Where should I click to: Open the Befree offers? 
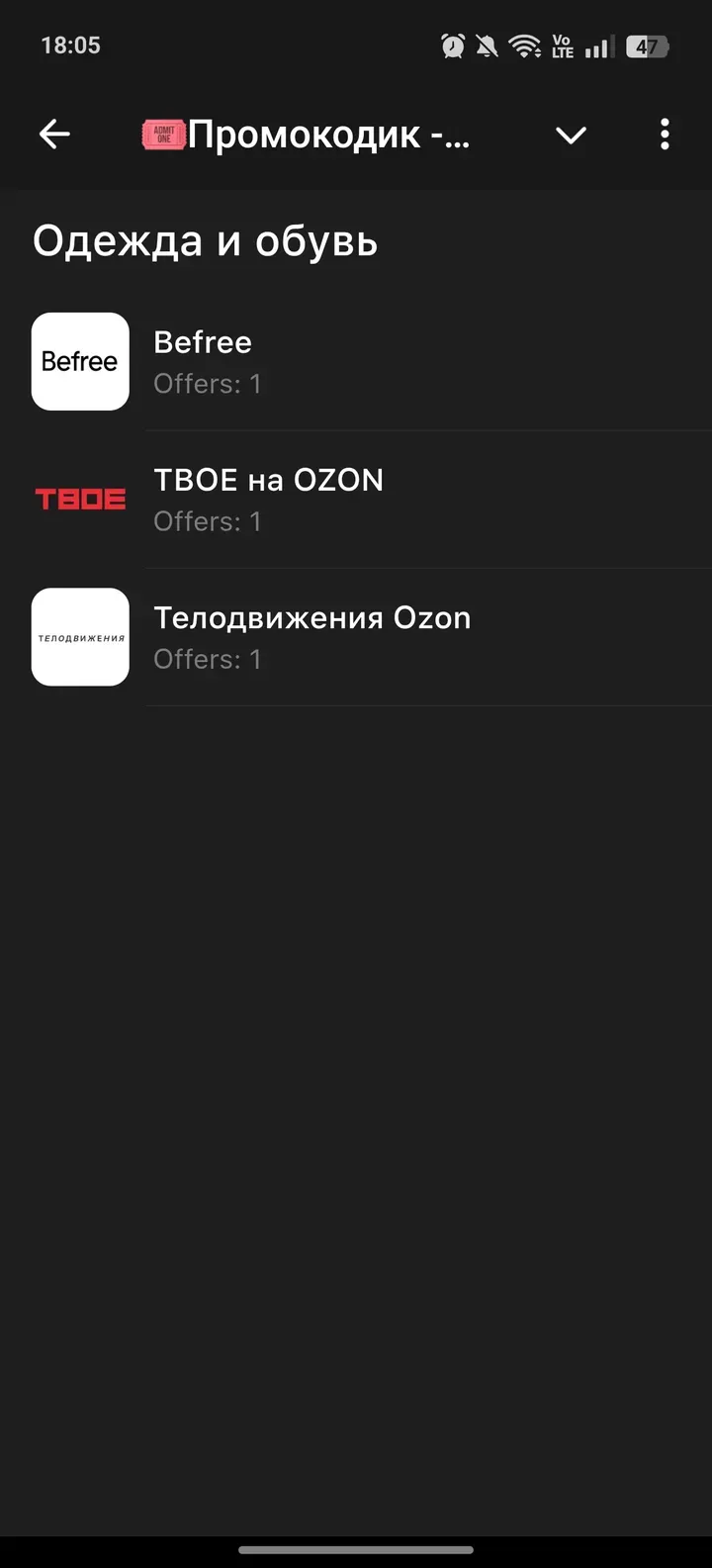[356, 362]
